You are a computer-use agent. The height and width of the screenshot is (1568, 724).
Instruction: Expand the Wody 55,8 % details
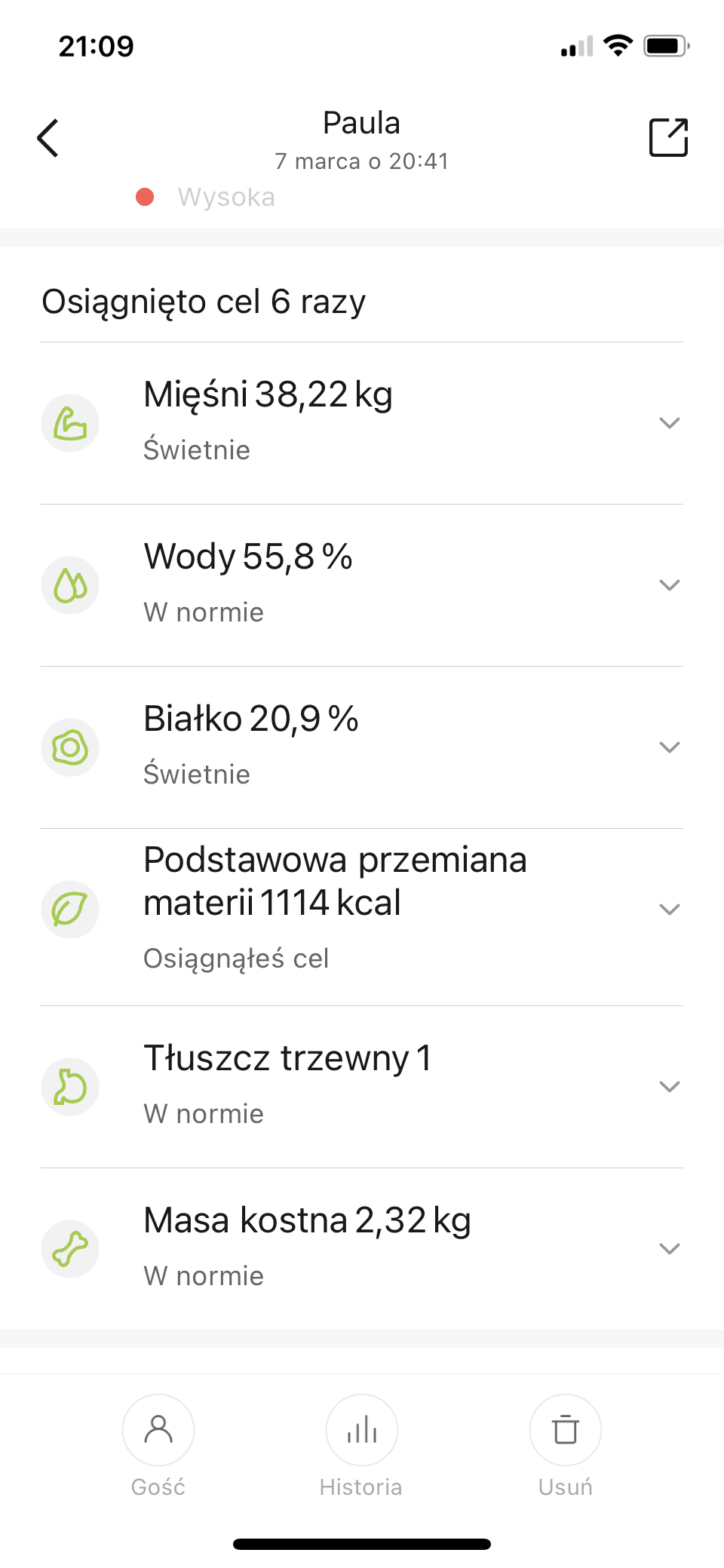(x=669, y=585)
